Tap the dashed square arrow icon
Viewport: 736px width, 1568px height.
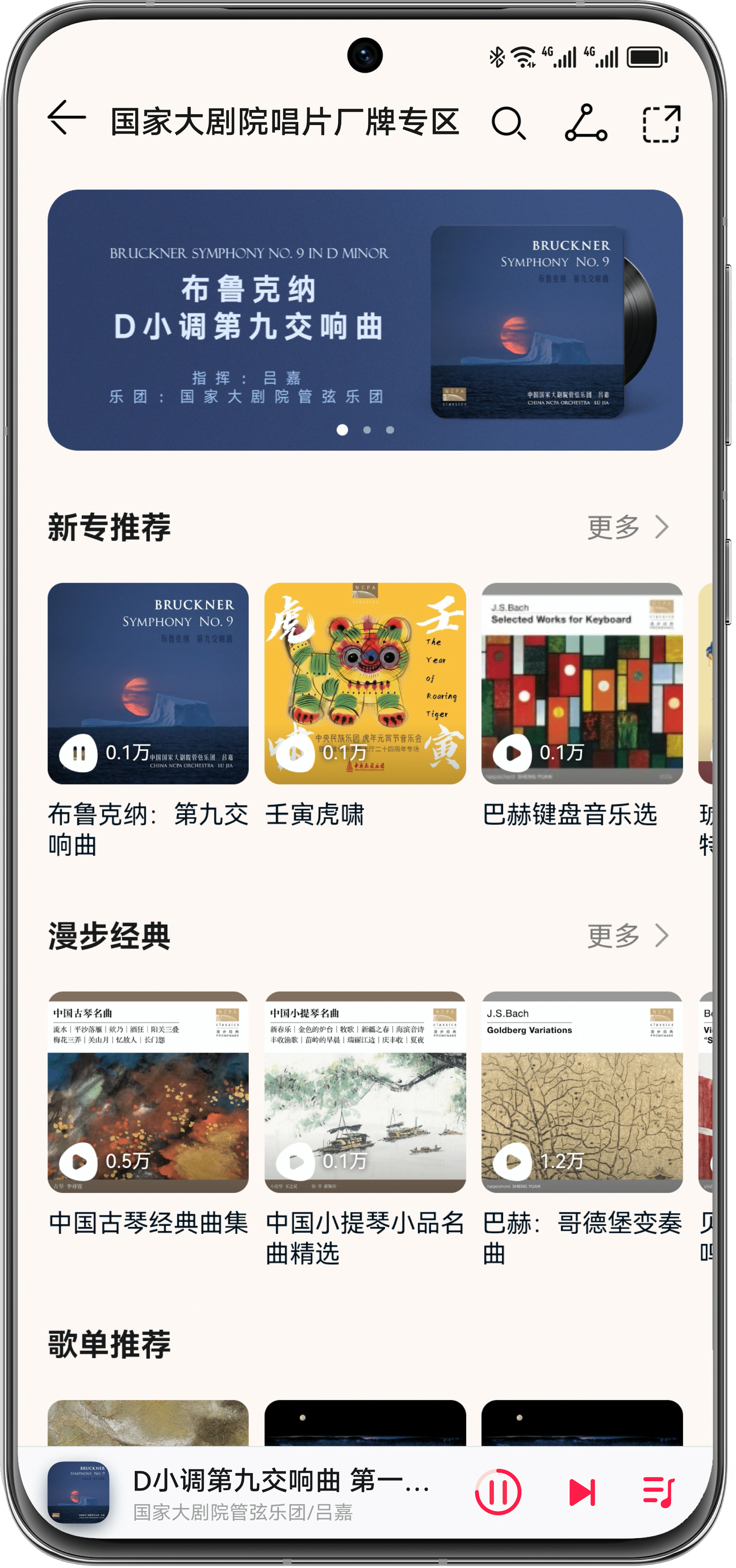[662, 124]
